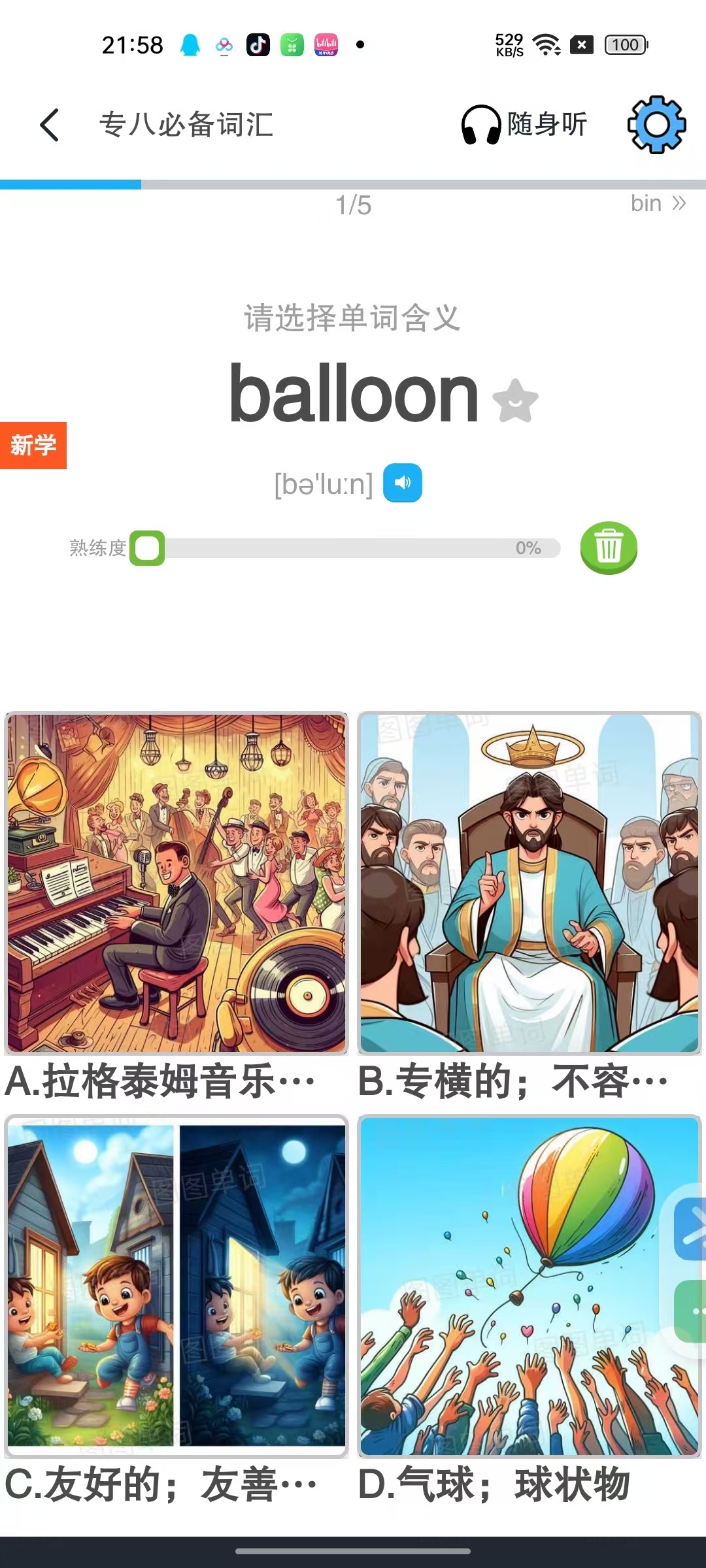
Task: Choose answer D 气球；球状物
Action: [529, 1285]
